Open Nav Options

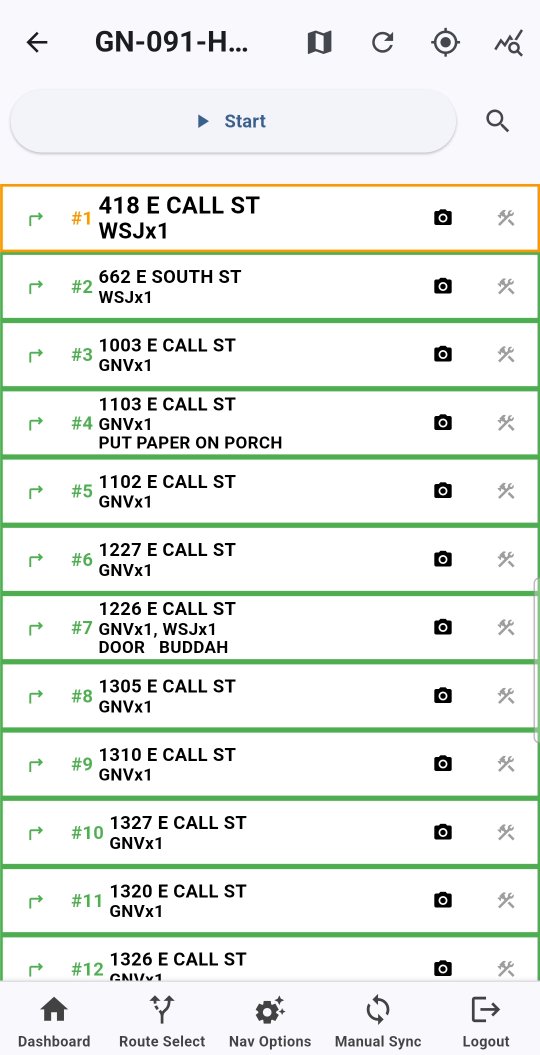[x=270, y=1021]
